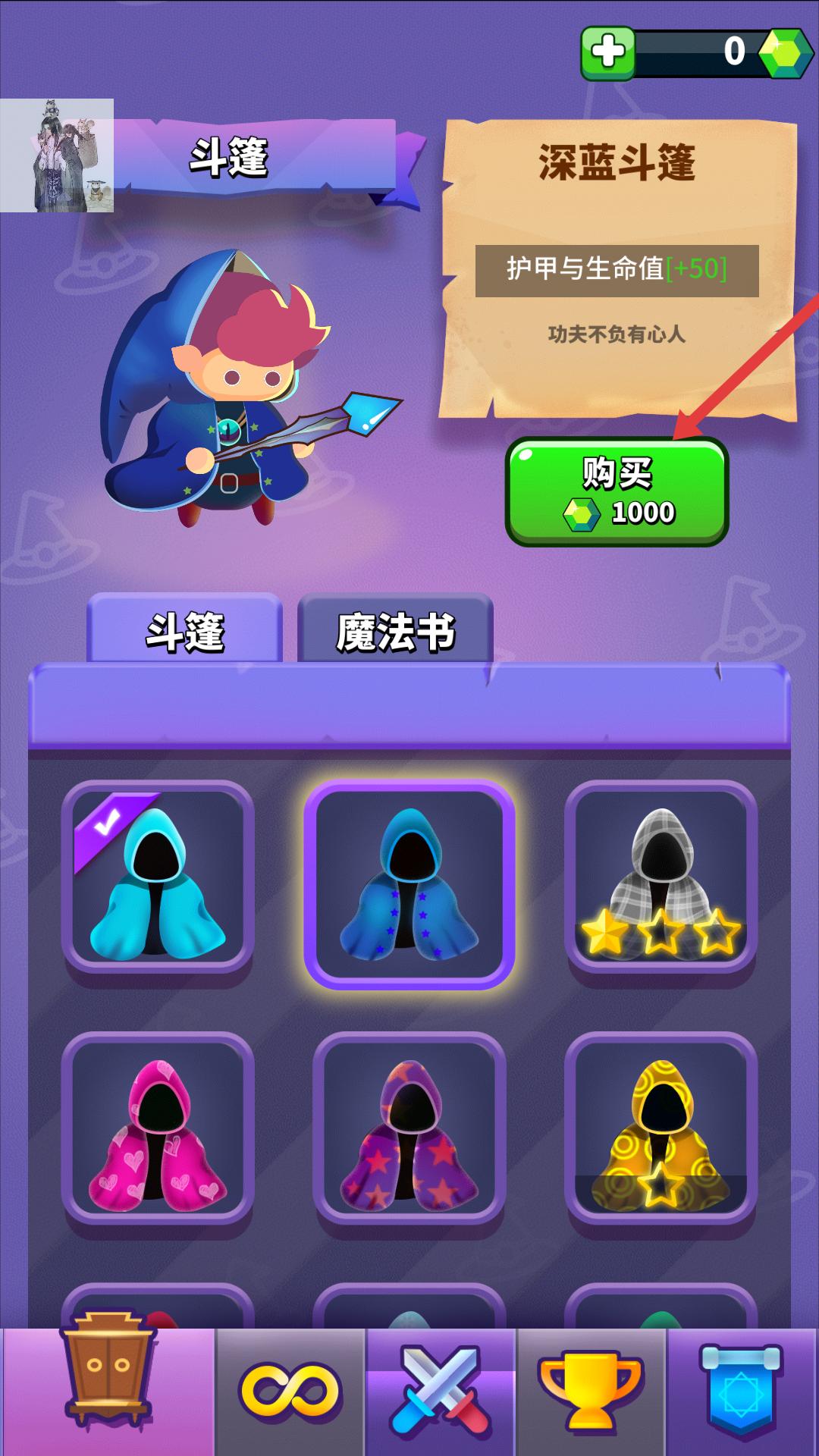Tap the green plus to add gems
The height and width of the screenshot is (1456, 819).
[608, 53]
